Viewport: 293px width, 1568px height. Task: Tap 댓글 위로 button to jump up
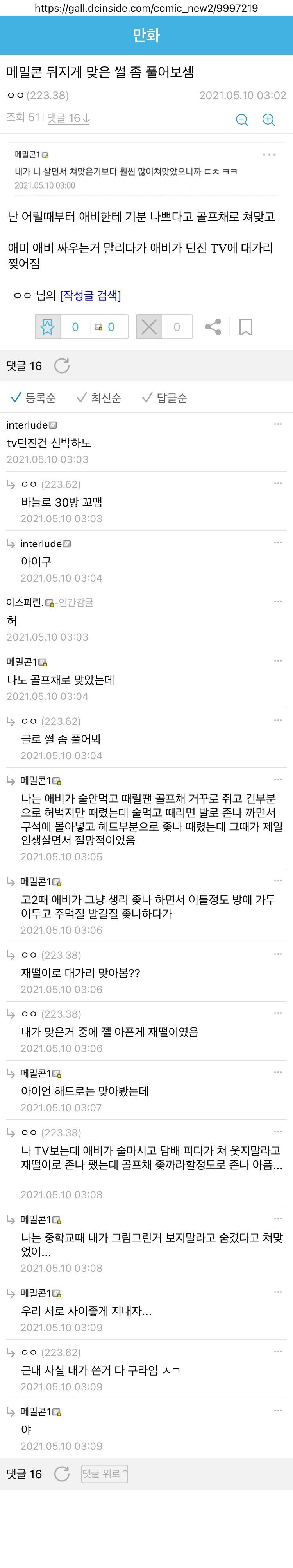(105, 1474)
